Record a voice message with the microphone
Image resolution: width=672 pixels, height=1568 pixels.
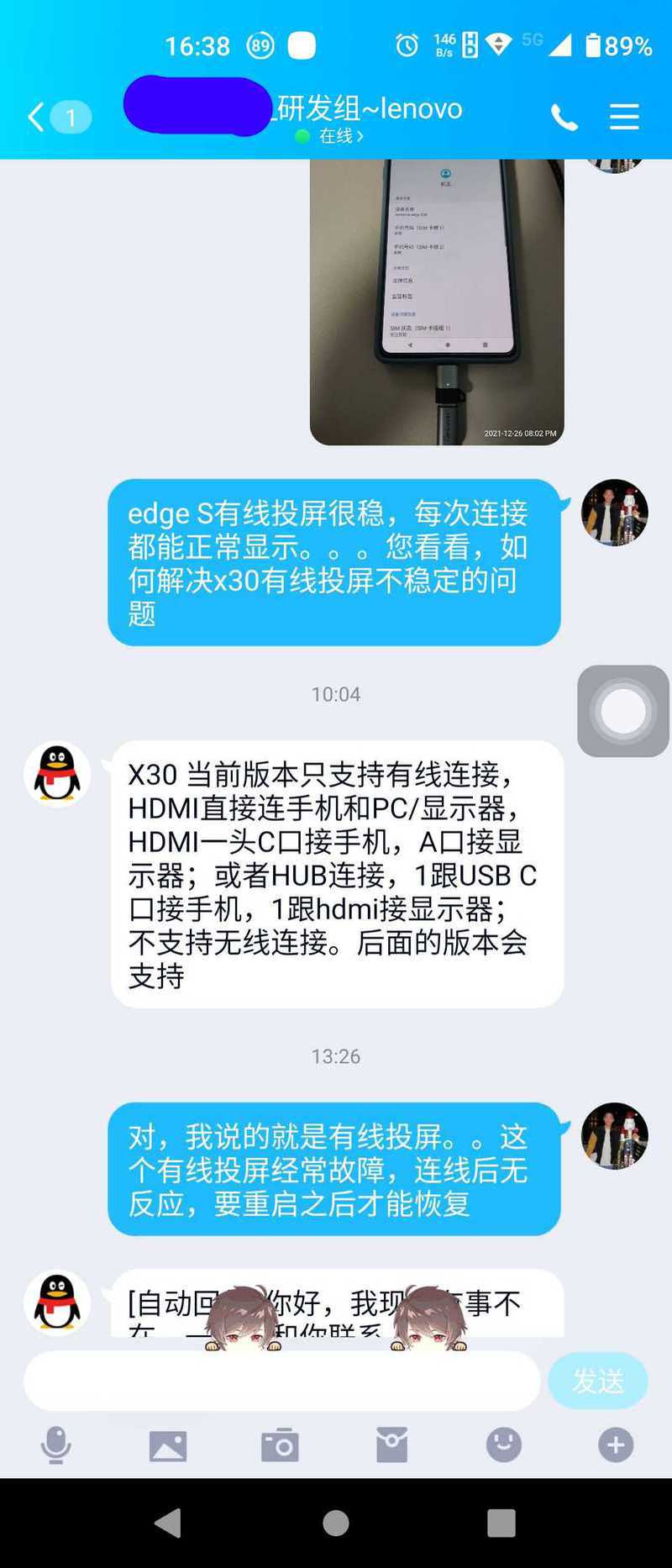[56, 1445]
